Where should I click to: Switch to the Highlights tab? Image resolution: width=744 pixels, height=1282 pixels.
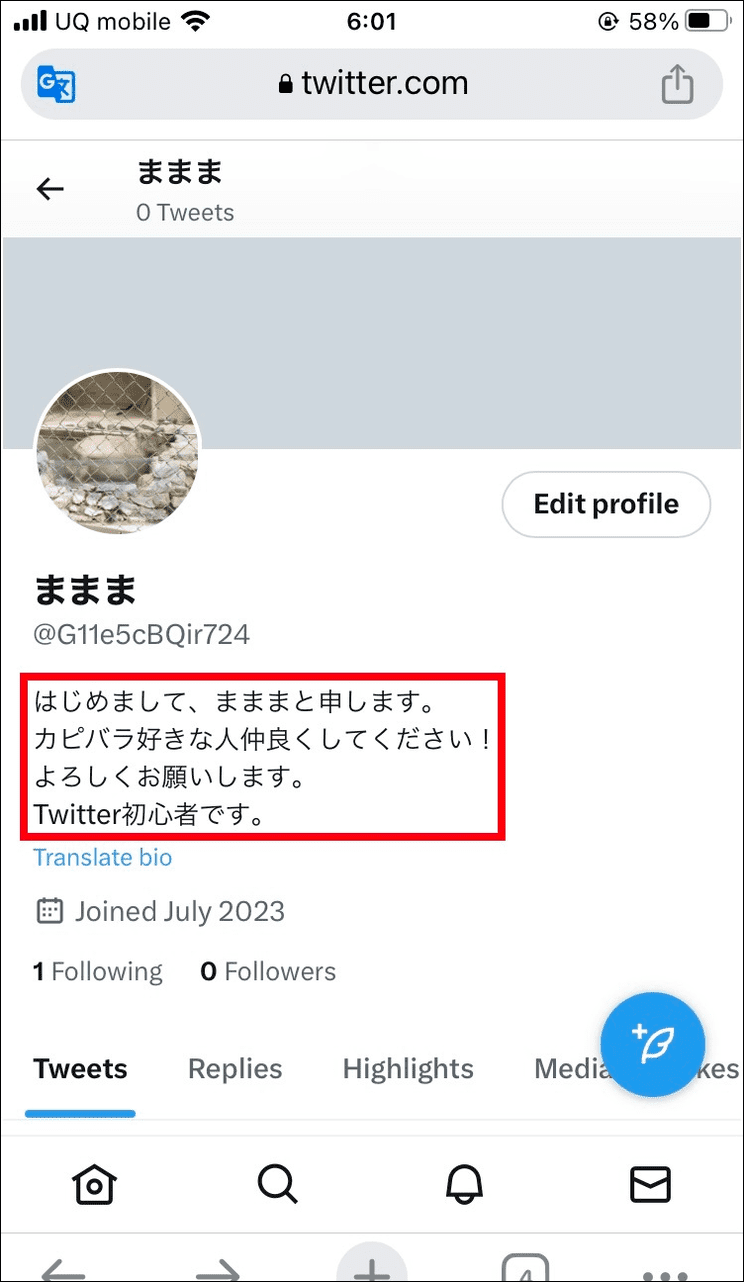tap(408, 1069)
